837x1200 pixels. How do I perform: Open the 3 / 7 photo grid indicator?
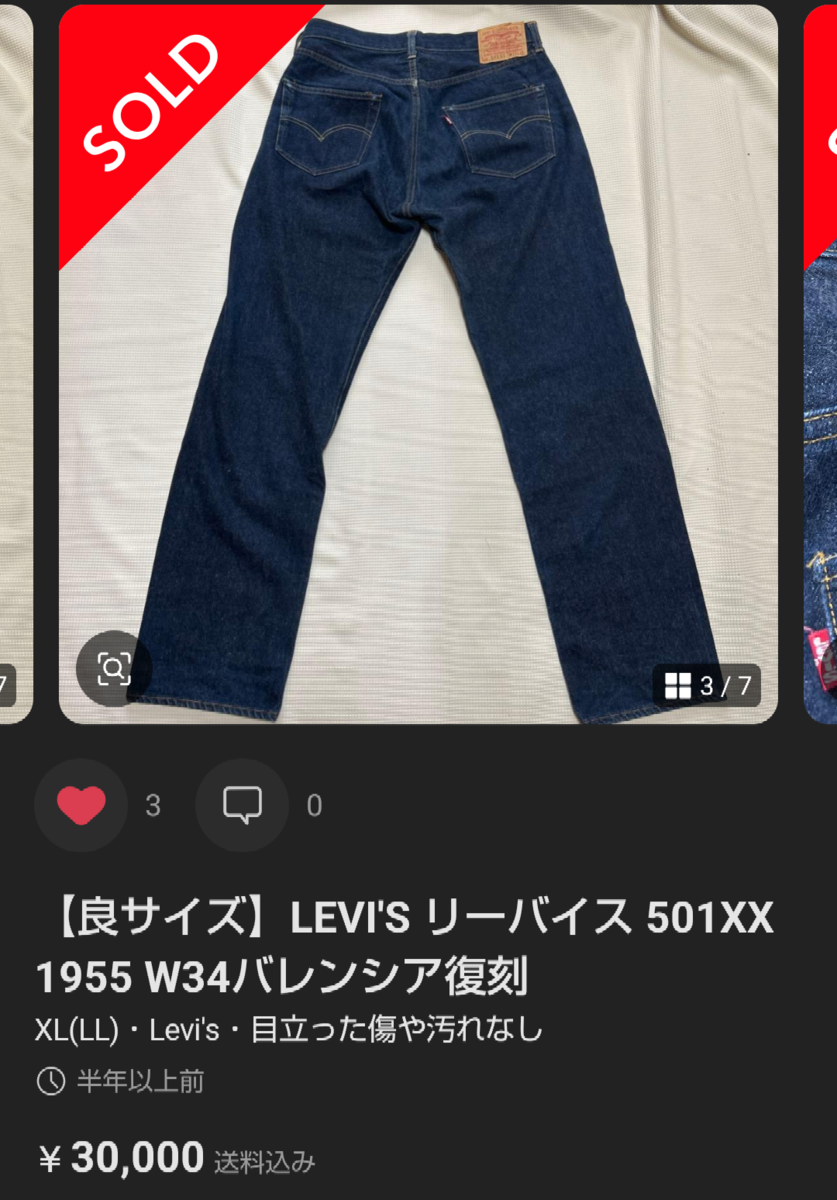[x=707, y=686]
